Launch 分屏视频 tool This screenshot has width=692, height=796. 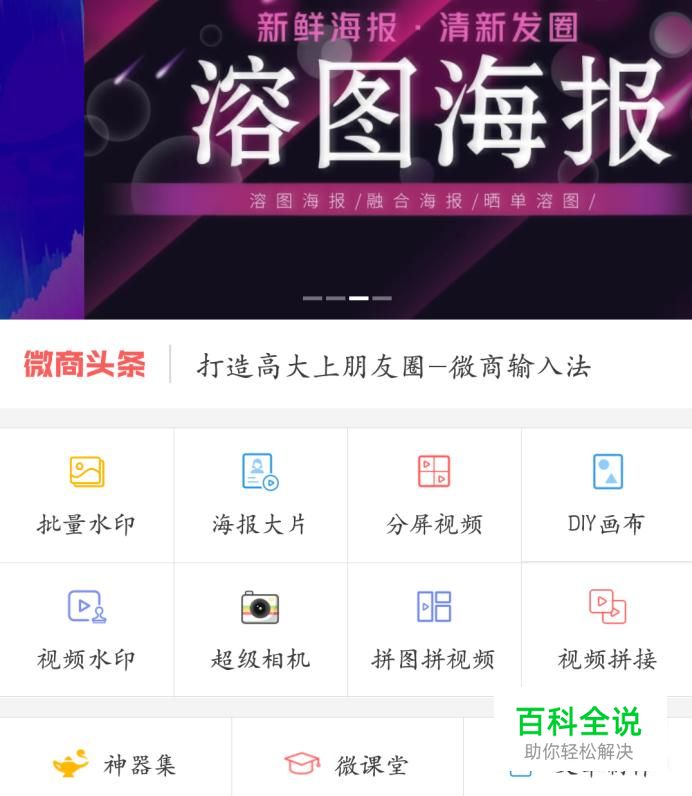click(x=434, y=496)
